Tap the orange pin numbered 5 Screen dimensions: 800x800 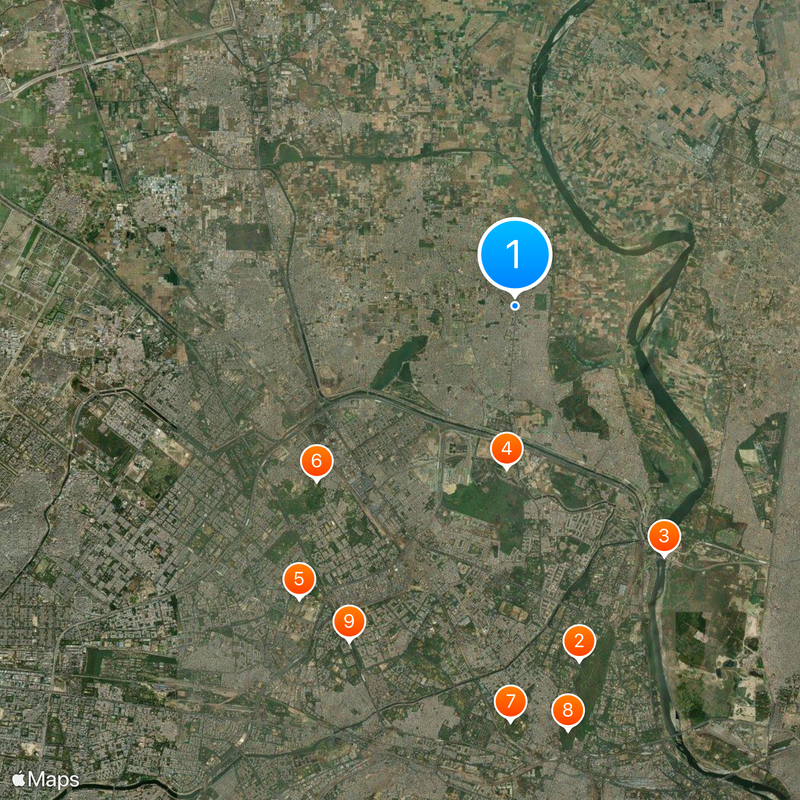pos(299,579)
